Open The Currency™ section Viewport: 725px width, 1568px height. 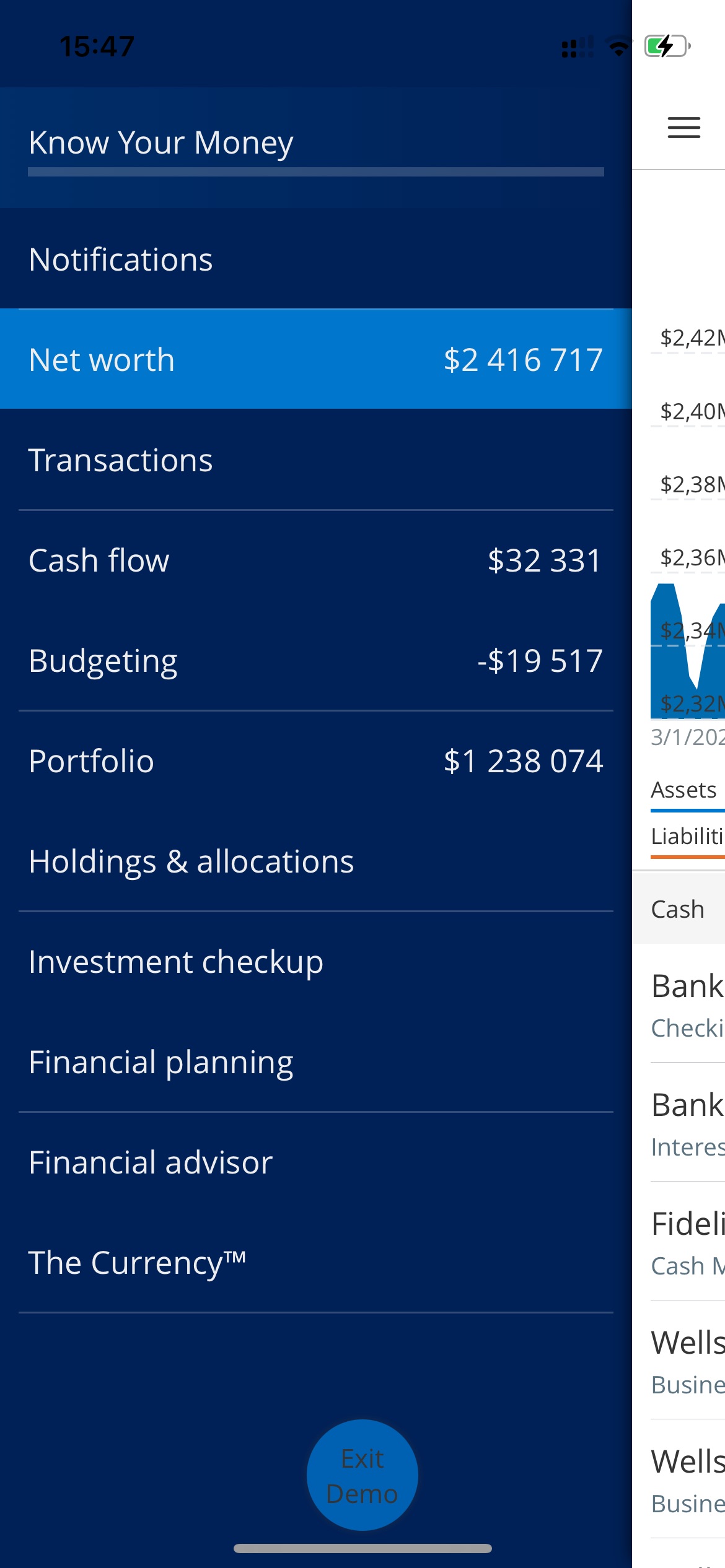pyautogui.click(x=316, y=1263)
